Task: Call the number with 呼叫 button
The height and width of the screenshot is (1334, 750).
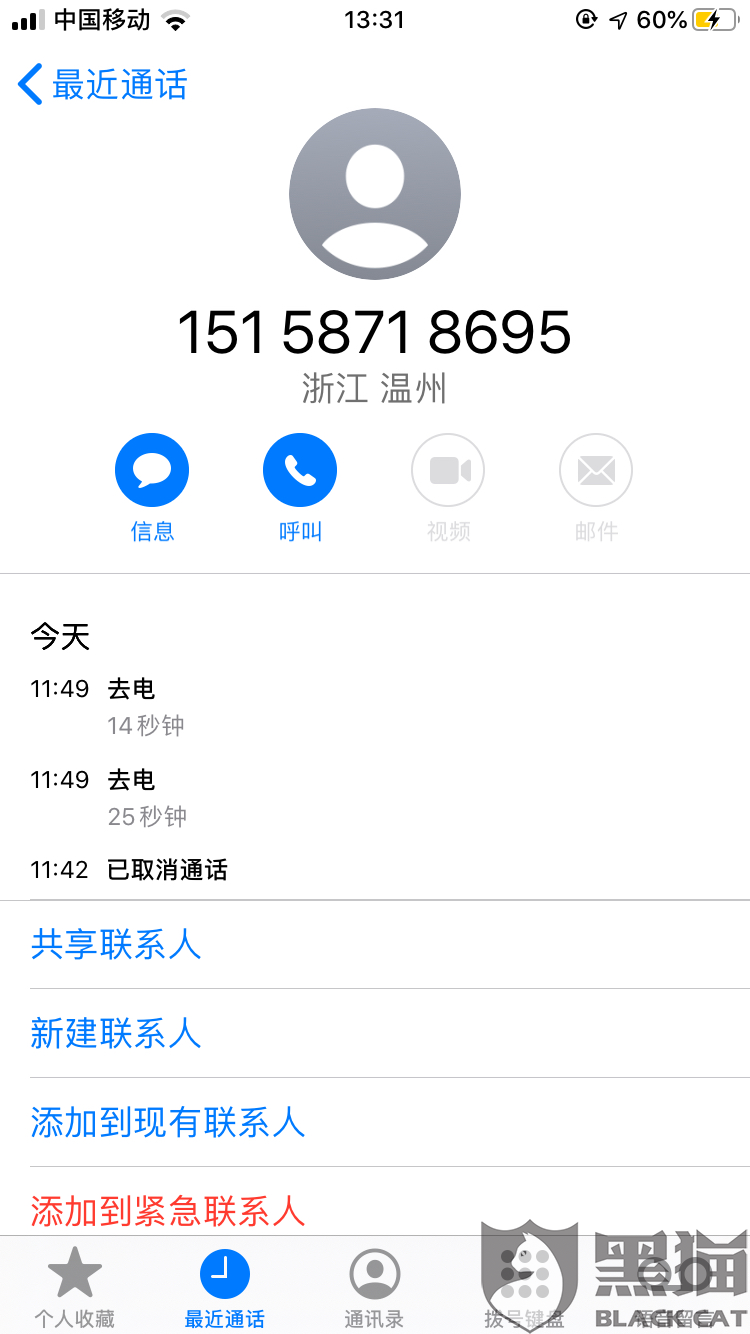Action: pos(300,471)
